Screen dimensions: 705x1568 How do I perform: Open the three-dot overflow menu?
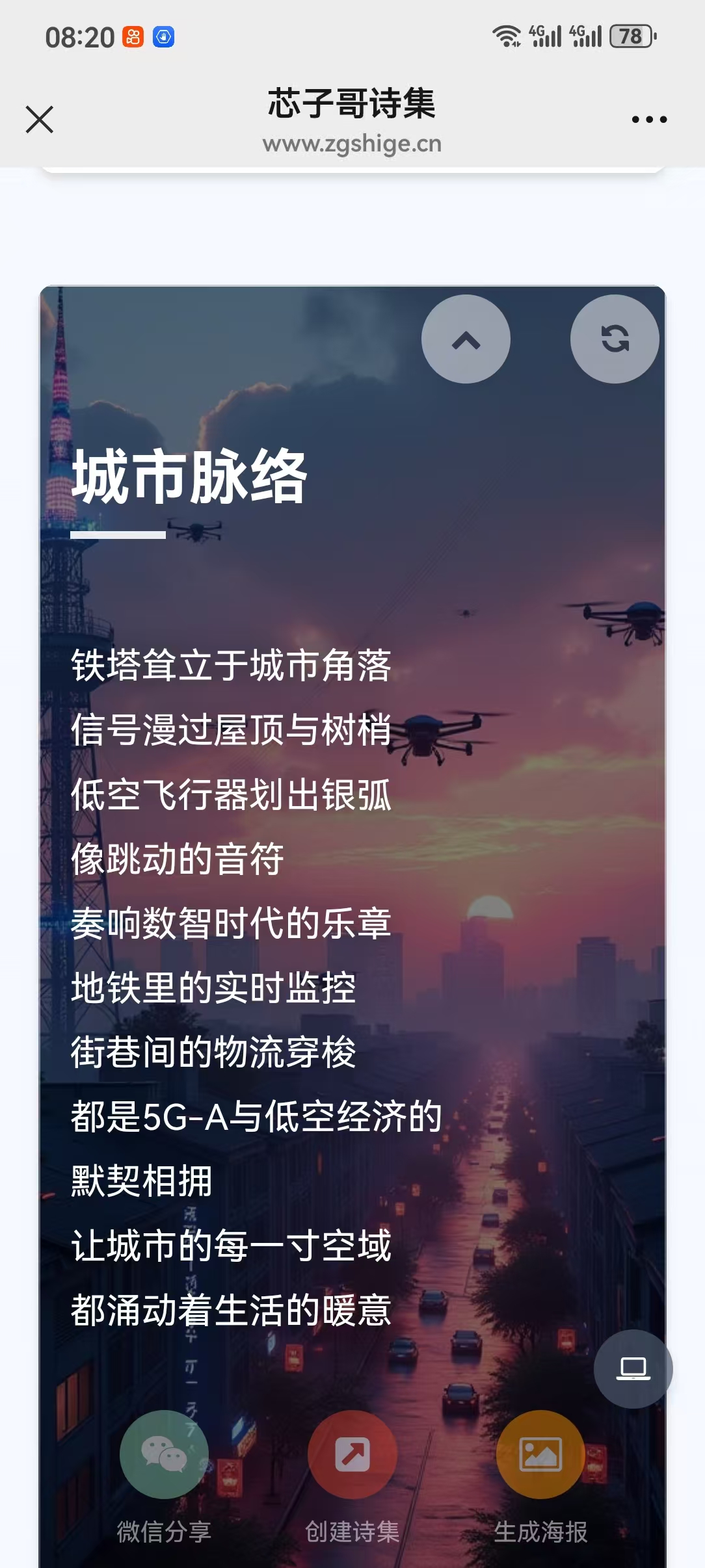pos(649,120)
